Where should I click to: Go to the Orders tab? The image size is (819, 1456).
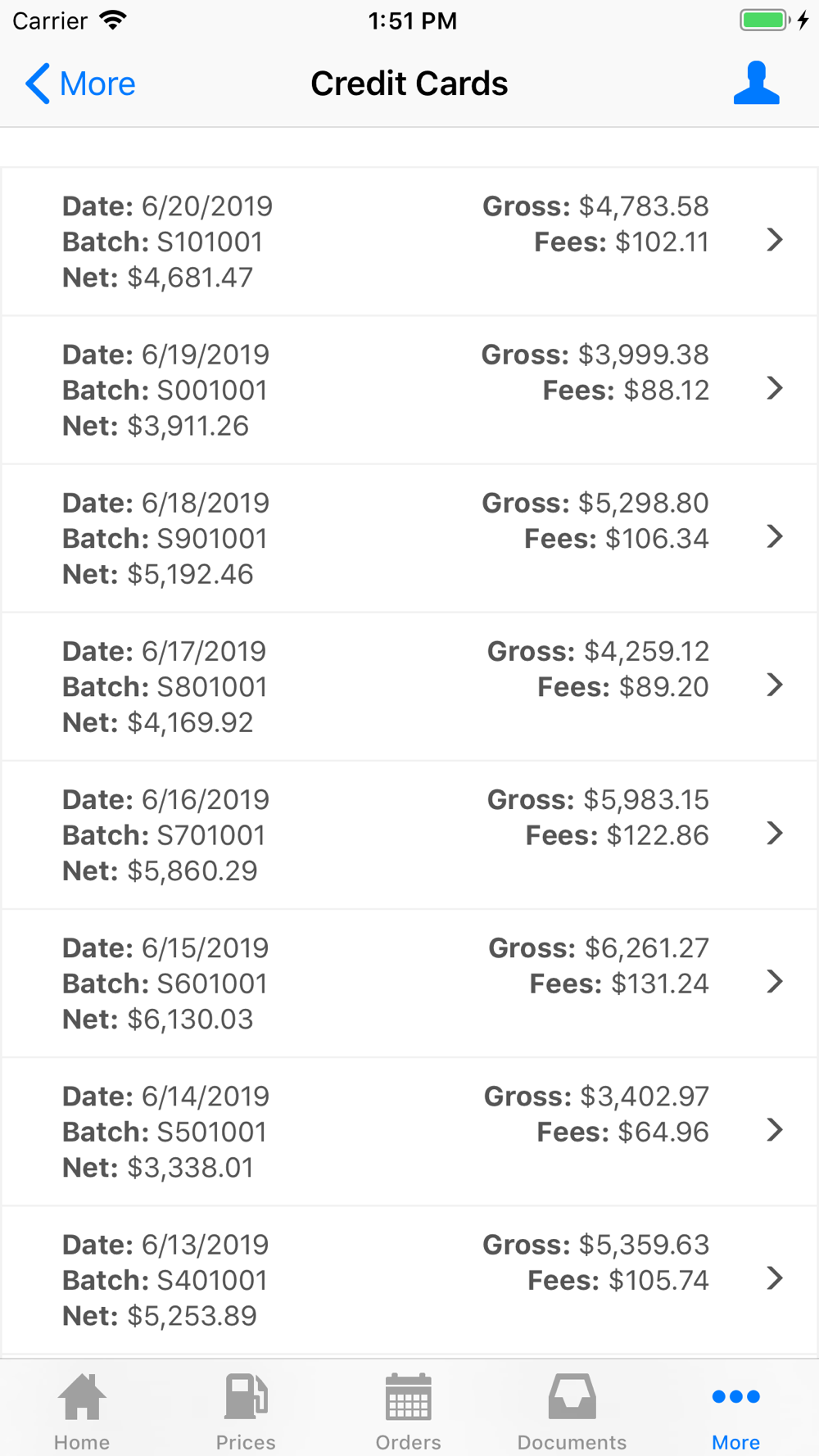point(409,1412)
